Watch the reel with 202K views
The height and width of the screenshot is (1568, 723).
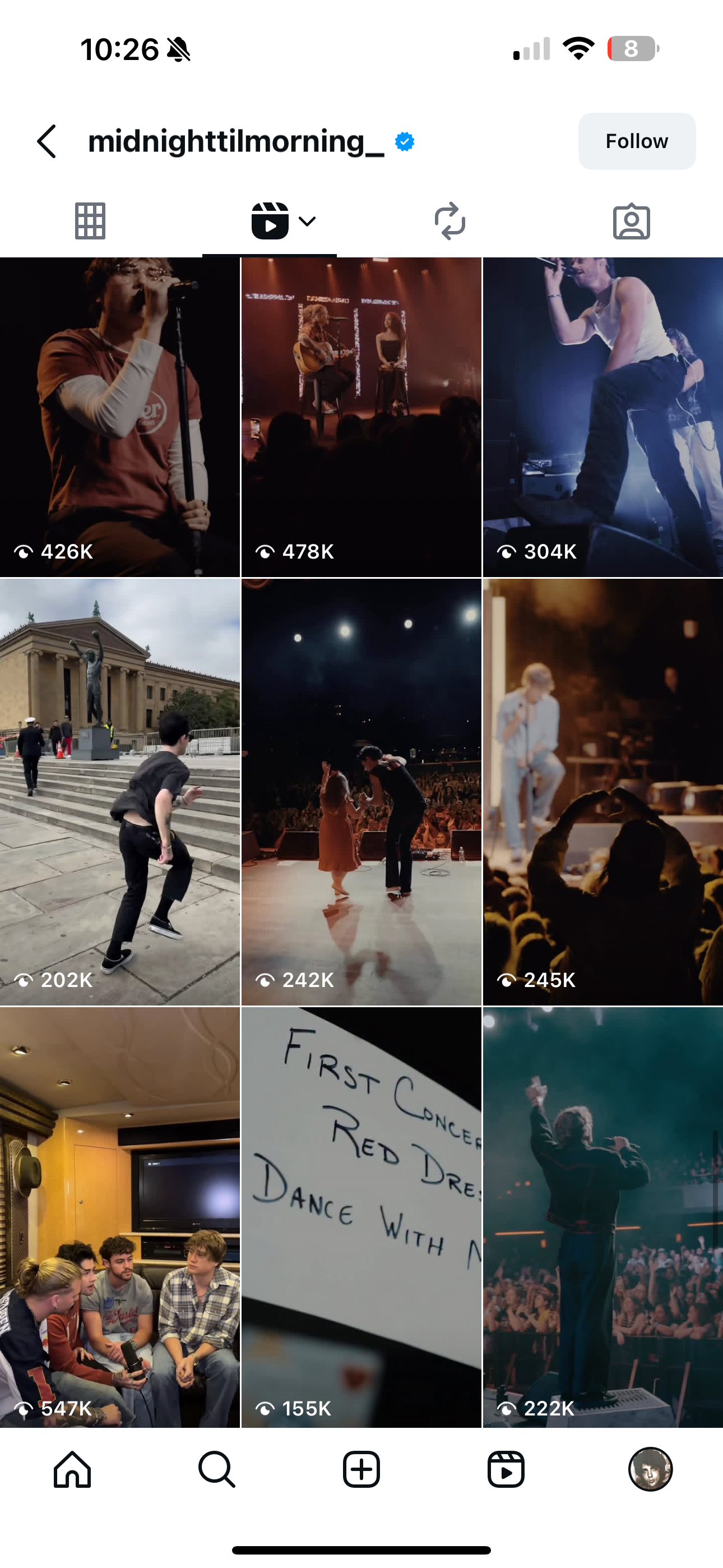pos(120,791)
